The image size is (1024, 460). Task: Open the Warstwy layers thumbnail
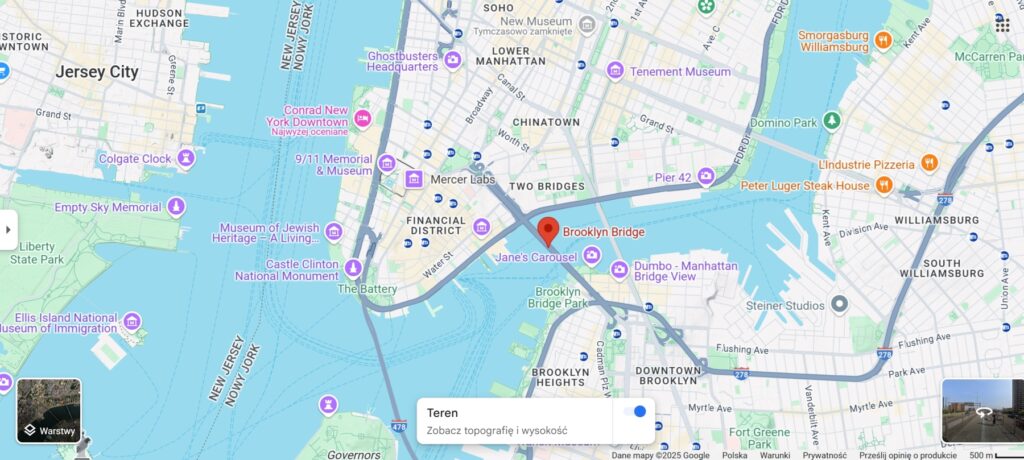49,410
